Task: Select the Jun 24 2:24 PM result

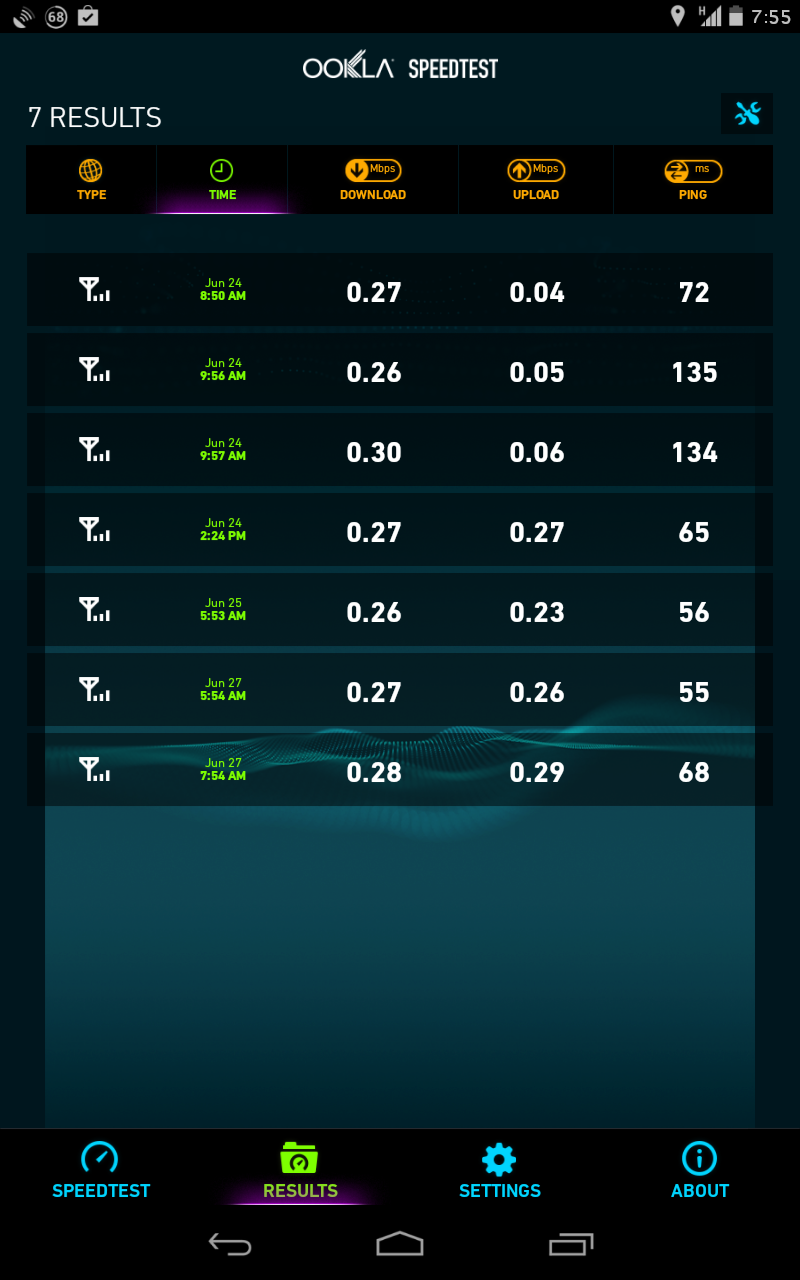Action: (399, 531)
